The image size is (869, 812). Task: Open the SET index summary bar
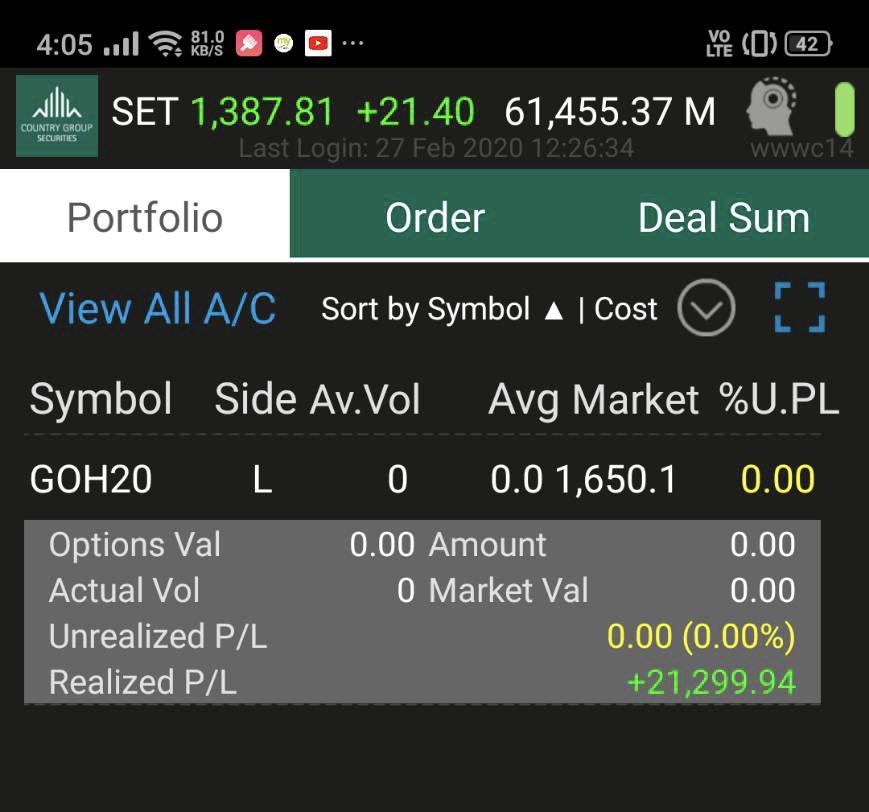(413, 112)
